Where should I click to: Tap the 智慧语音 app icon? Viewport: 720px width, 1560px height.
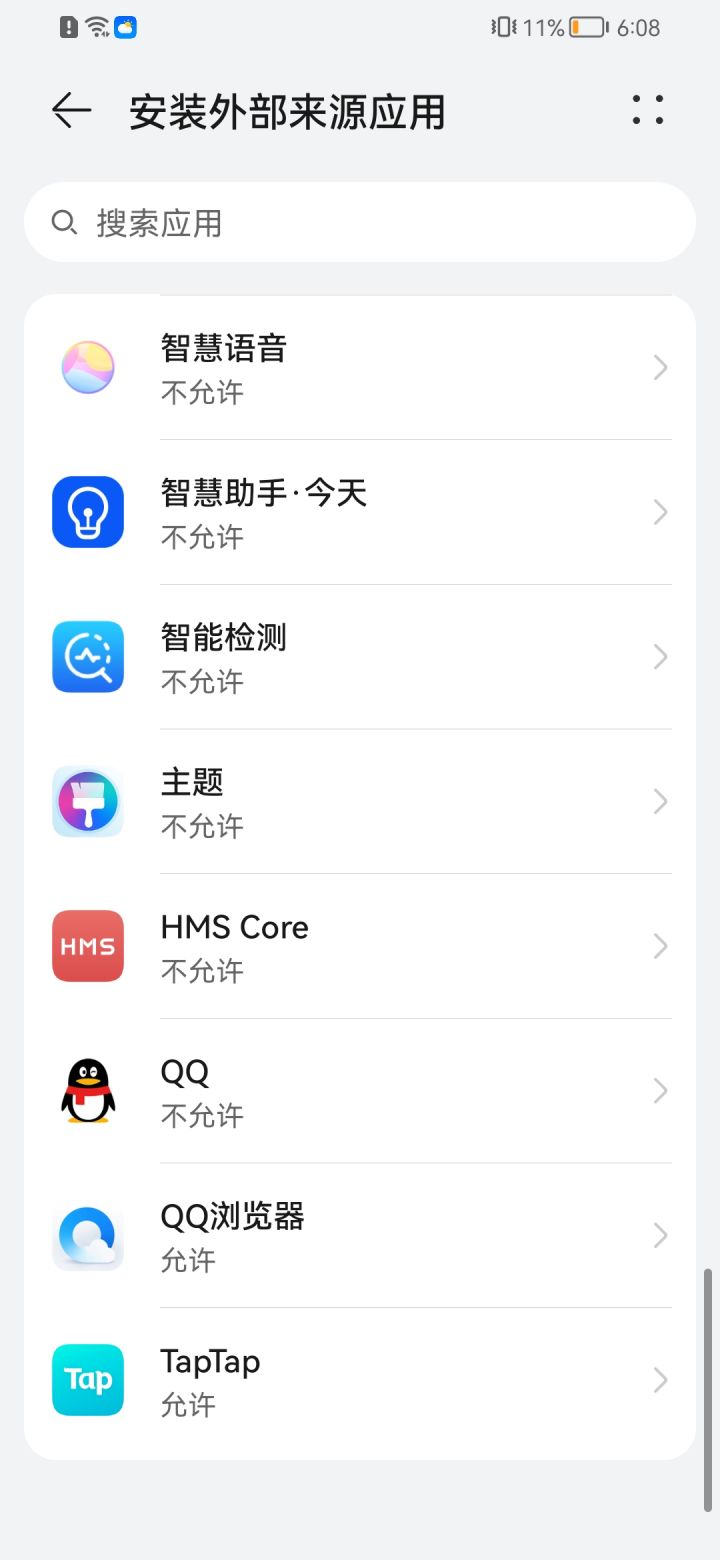(x=87, y=367)
